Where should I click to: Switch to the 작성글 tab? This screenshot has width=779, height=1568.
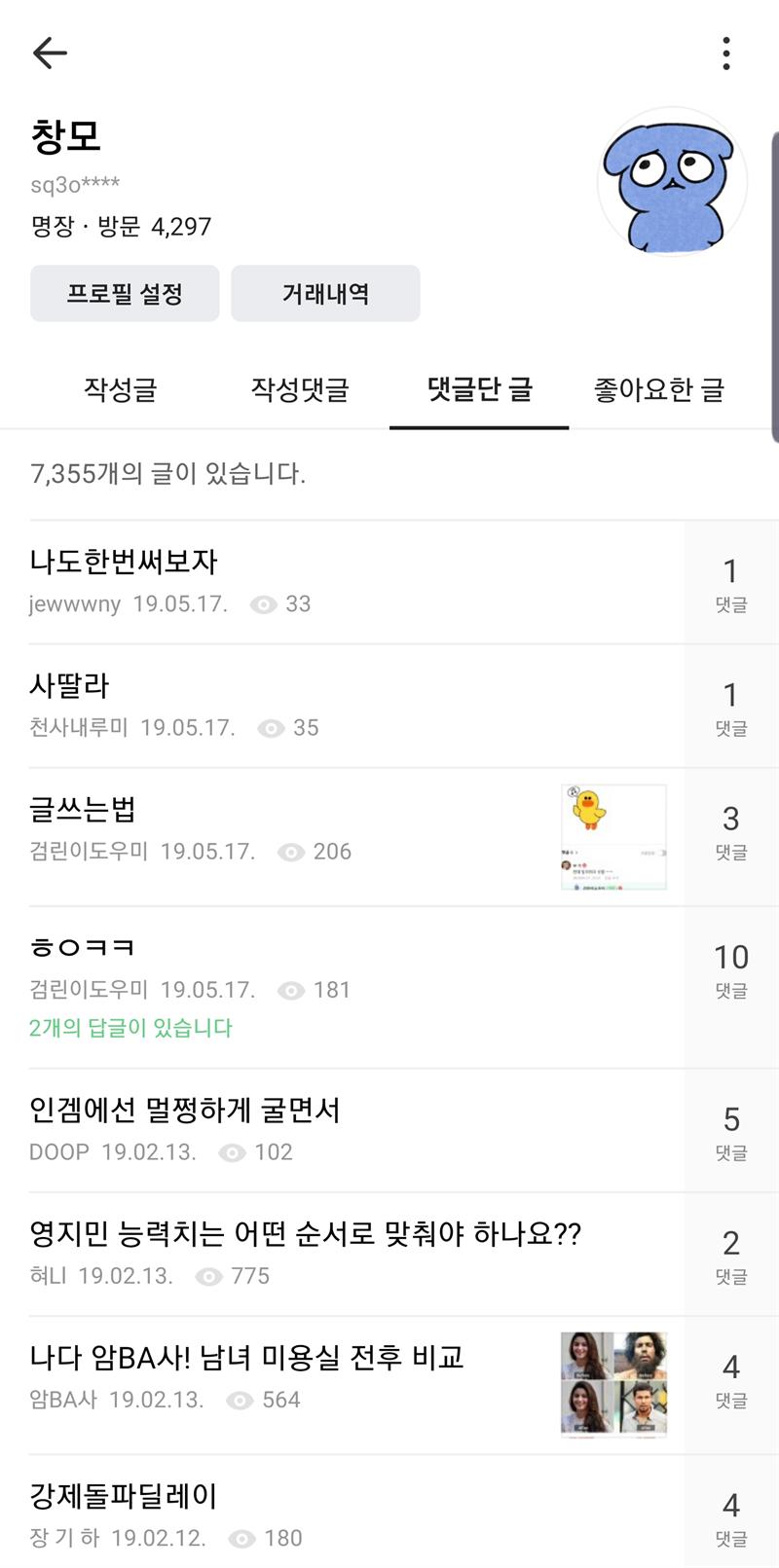point(121,389)
